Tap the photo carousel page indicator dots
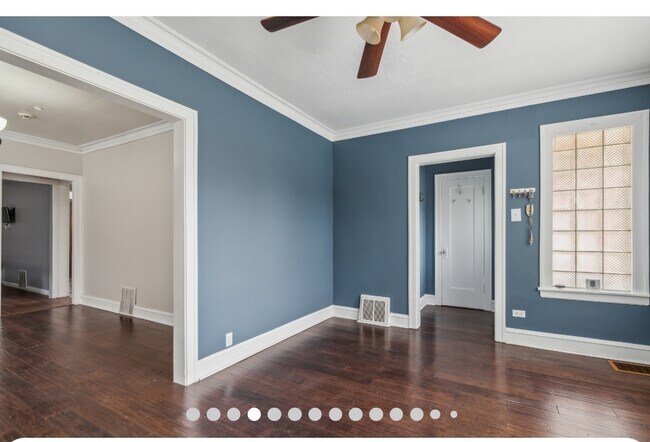 pos(322,414)
